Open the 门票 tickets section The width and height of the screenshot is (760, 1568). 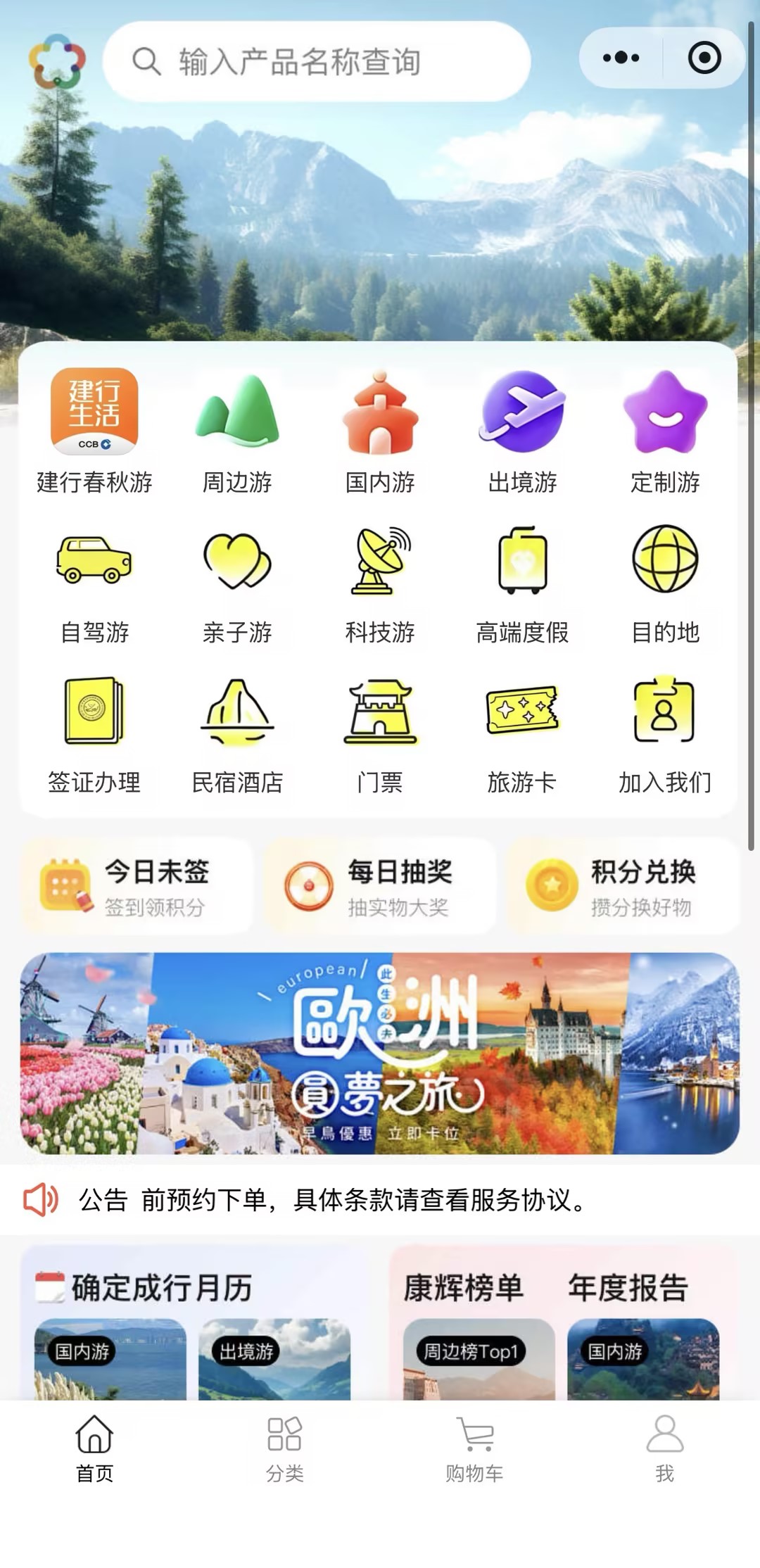(x=380, y=733)
